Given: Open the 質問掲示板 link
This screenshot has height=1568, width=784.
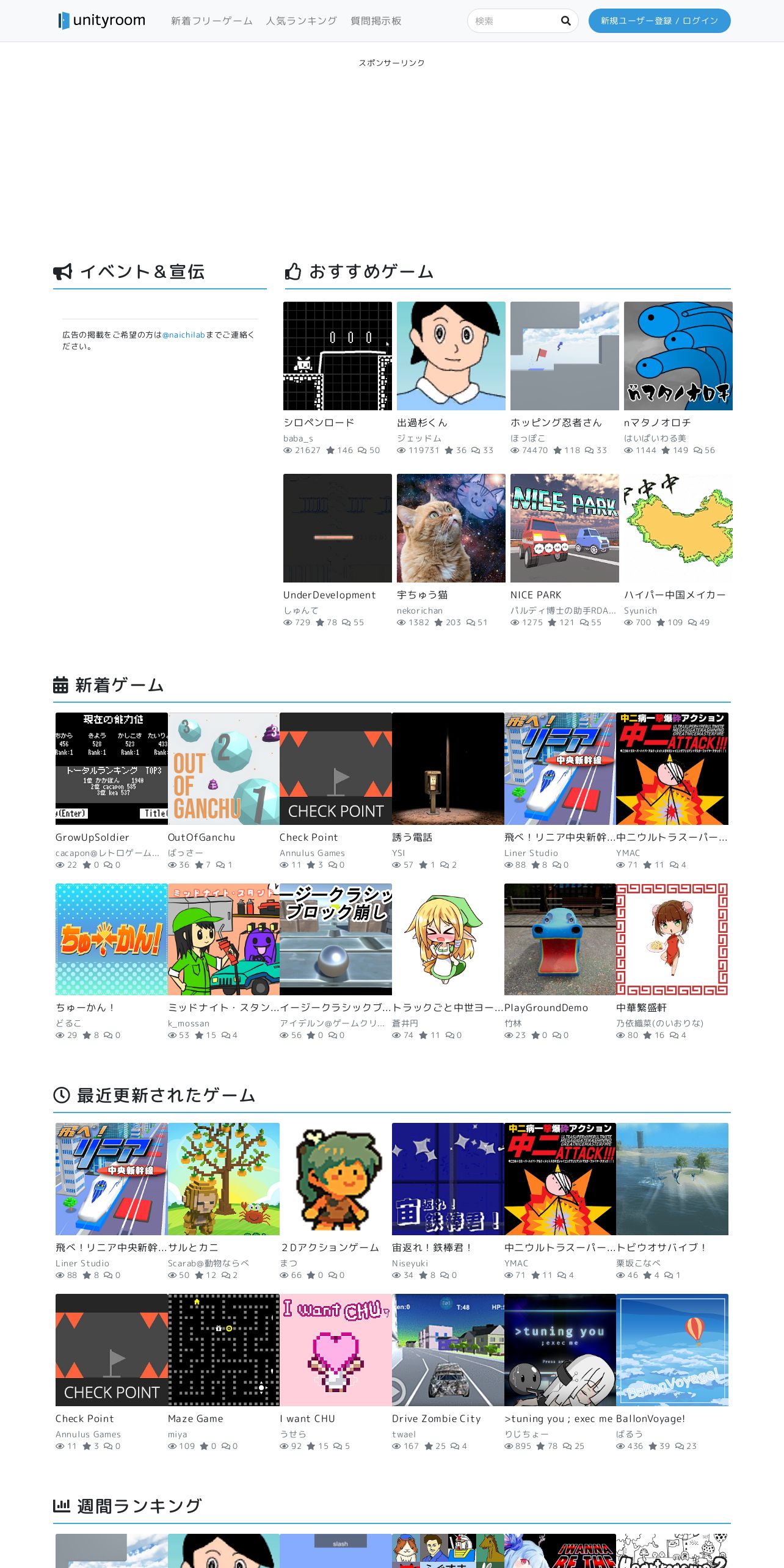Looking at the screenshot, I should [x=376, y=21].
